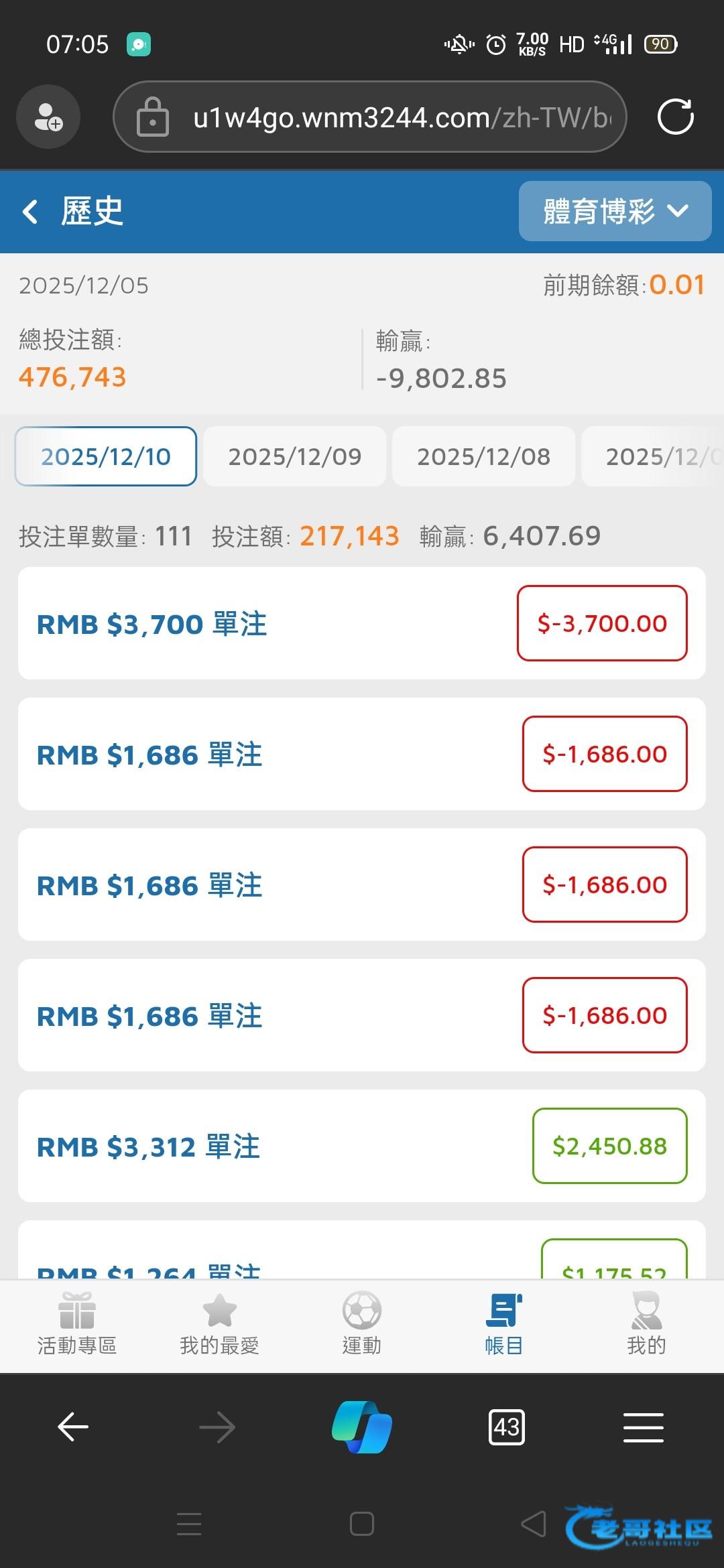Select the 2025/12/09 date tab

point(294,456)
